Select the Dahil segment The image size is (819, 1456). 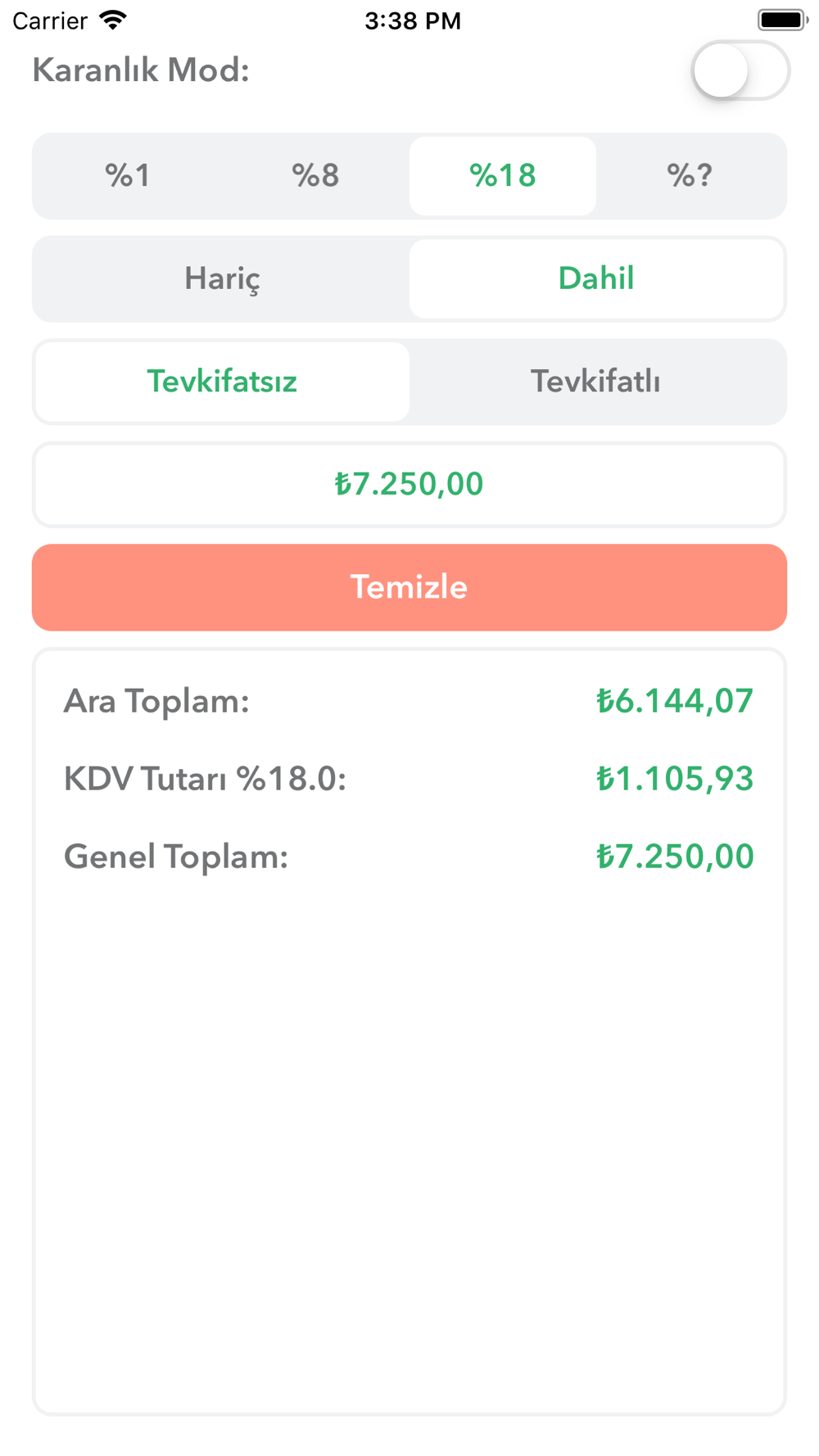click(x=596, y=278)
